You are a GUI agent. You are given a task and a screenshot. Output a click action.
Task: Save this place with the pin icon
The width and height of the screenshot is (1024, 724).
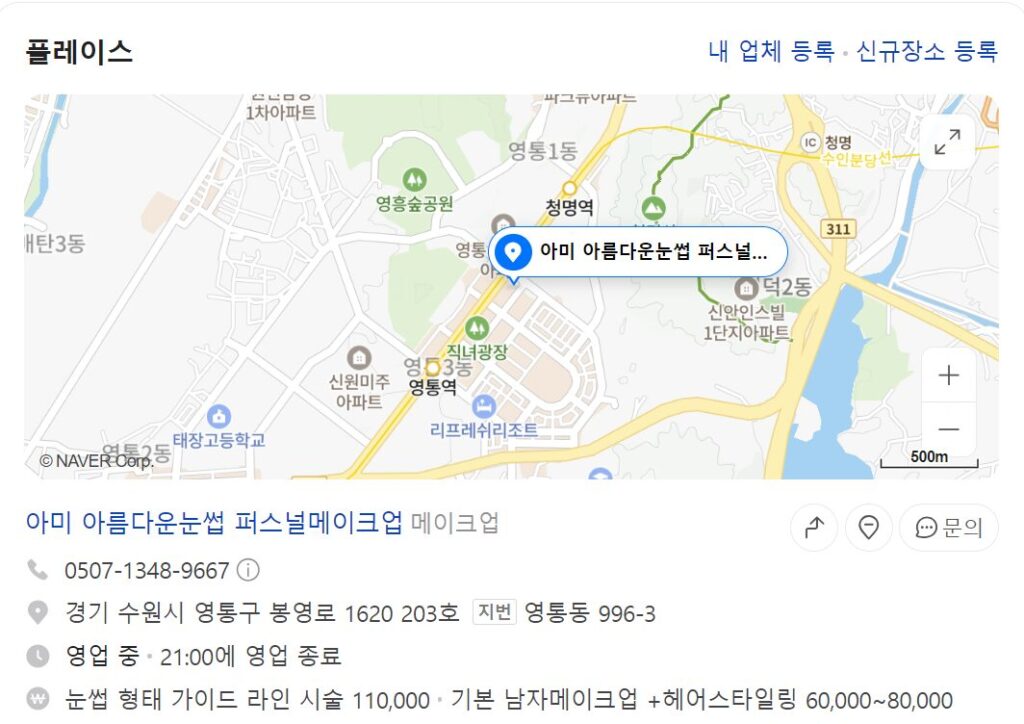pyautogui.click(x=869, y=527)
